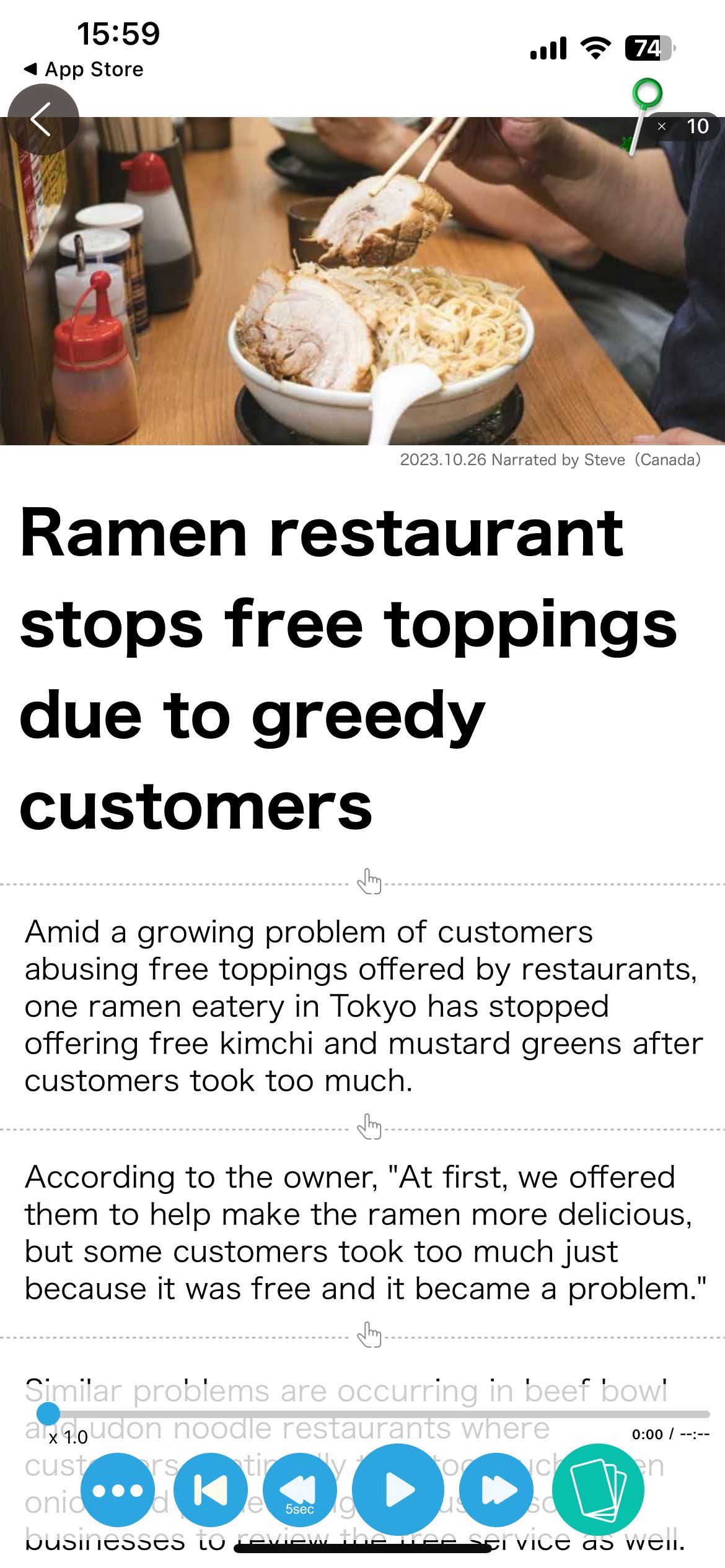
Task: Return to the App Store
Action: point(84,69)
